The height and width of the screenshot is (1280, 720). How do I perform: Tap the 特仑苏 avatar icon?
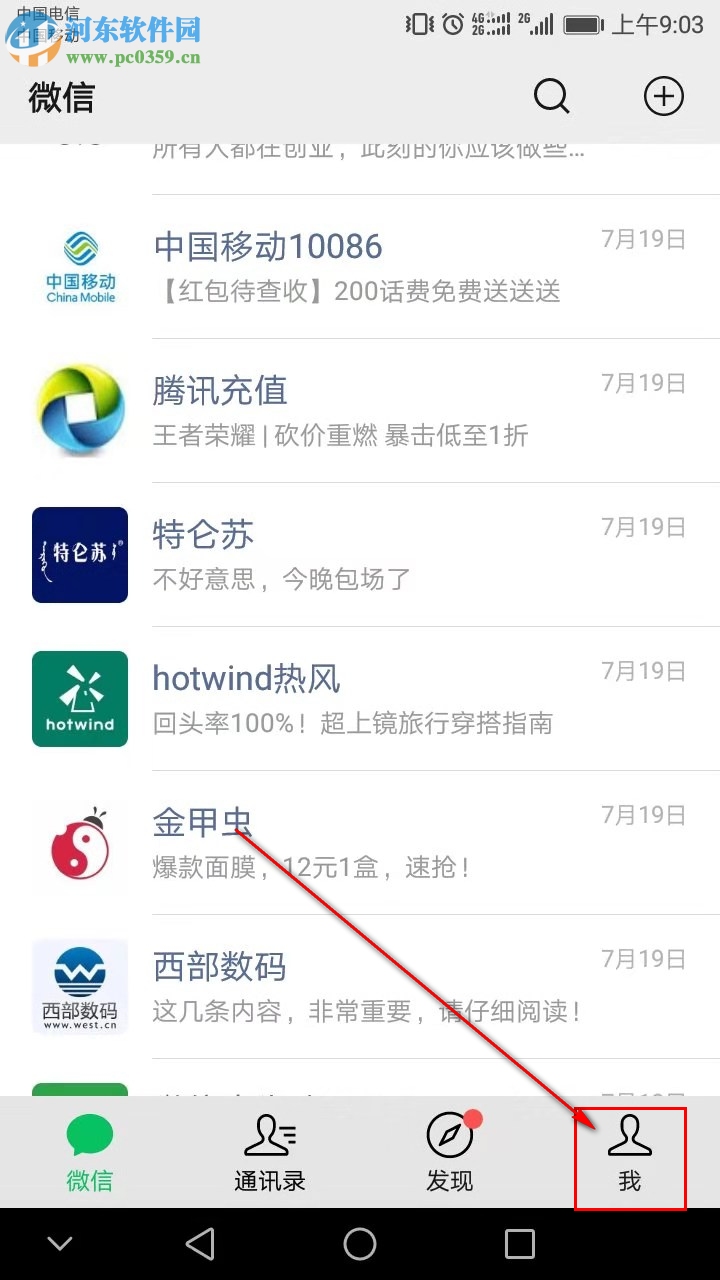click(80, 555)
